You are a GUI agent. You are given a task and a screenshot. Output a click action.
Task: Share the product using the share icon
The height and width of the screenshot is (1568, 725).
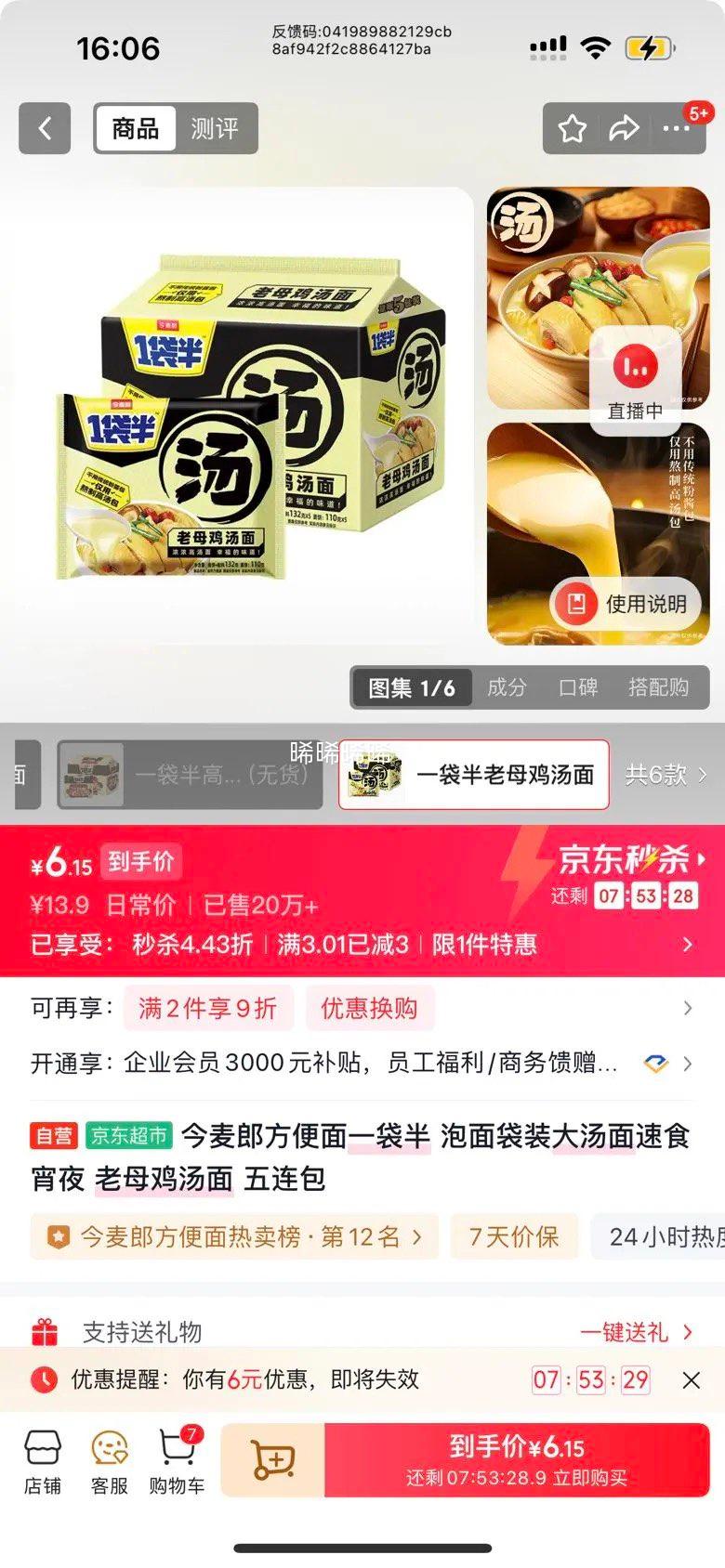(623, 128)
